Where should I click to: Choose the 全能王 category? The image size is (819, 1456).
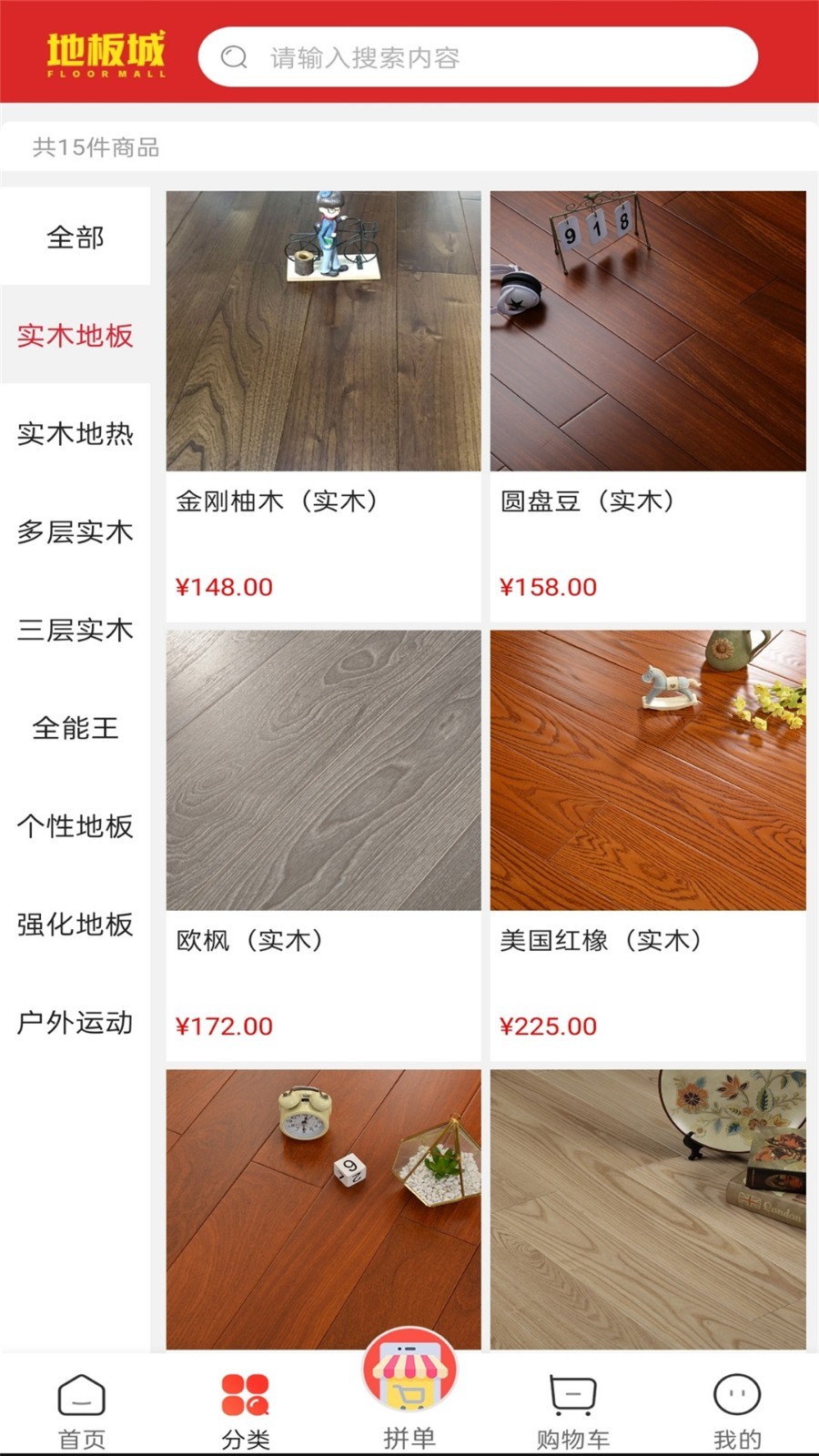tap(76, 728)
